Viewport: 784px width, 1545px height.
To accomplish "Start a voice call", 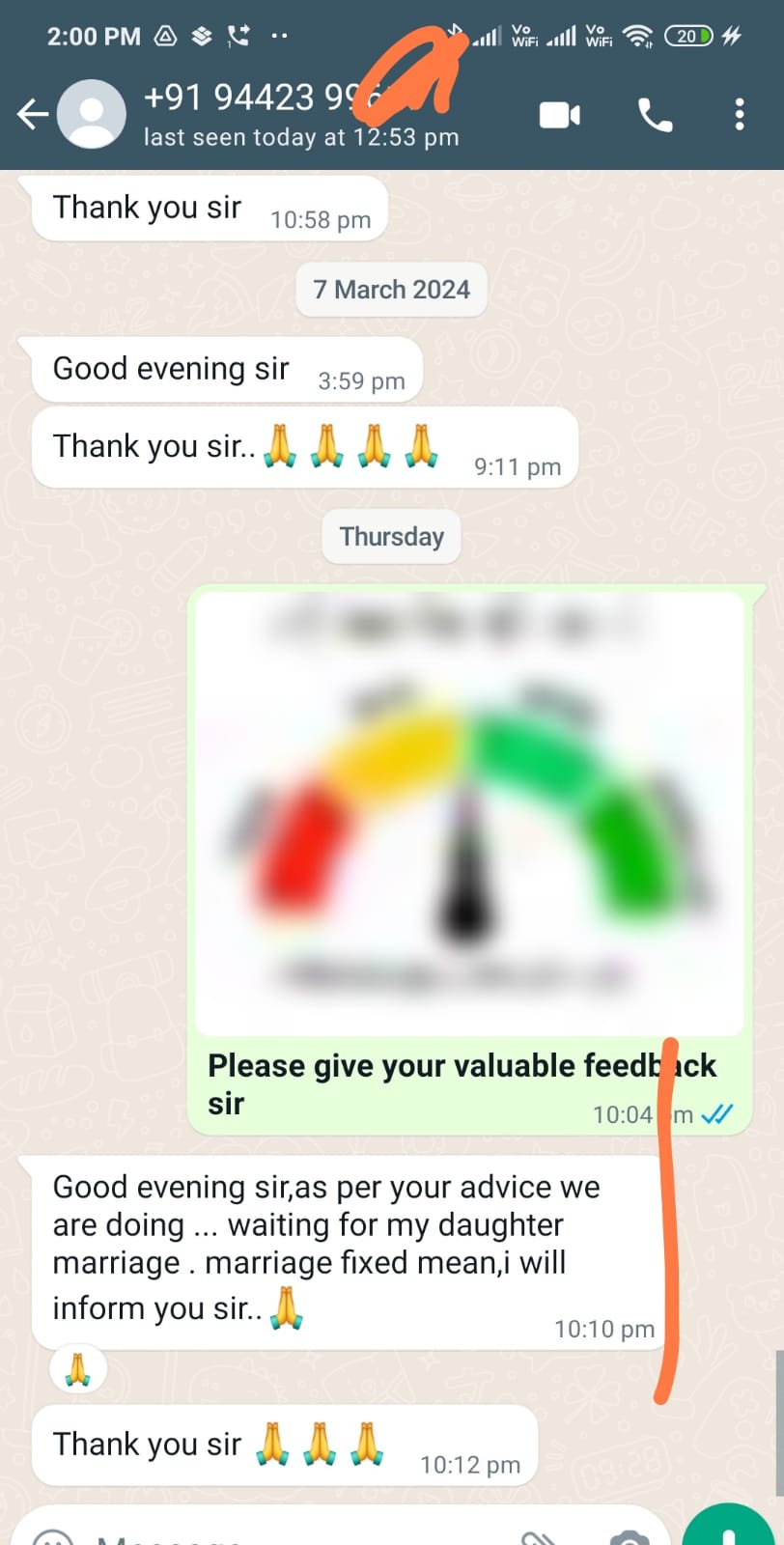I will (x=655, y=116).
